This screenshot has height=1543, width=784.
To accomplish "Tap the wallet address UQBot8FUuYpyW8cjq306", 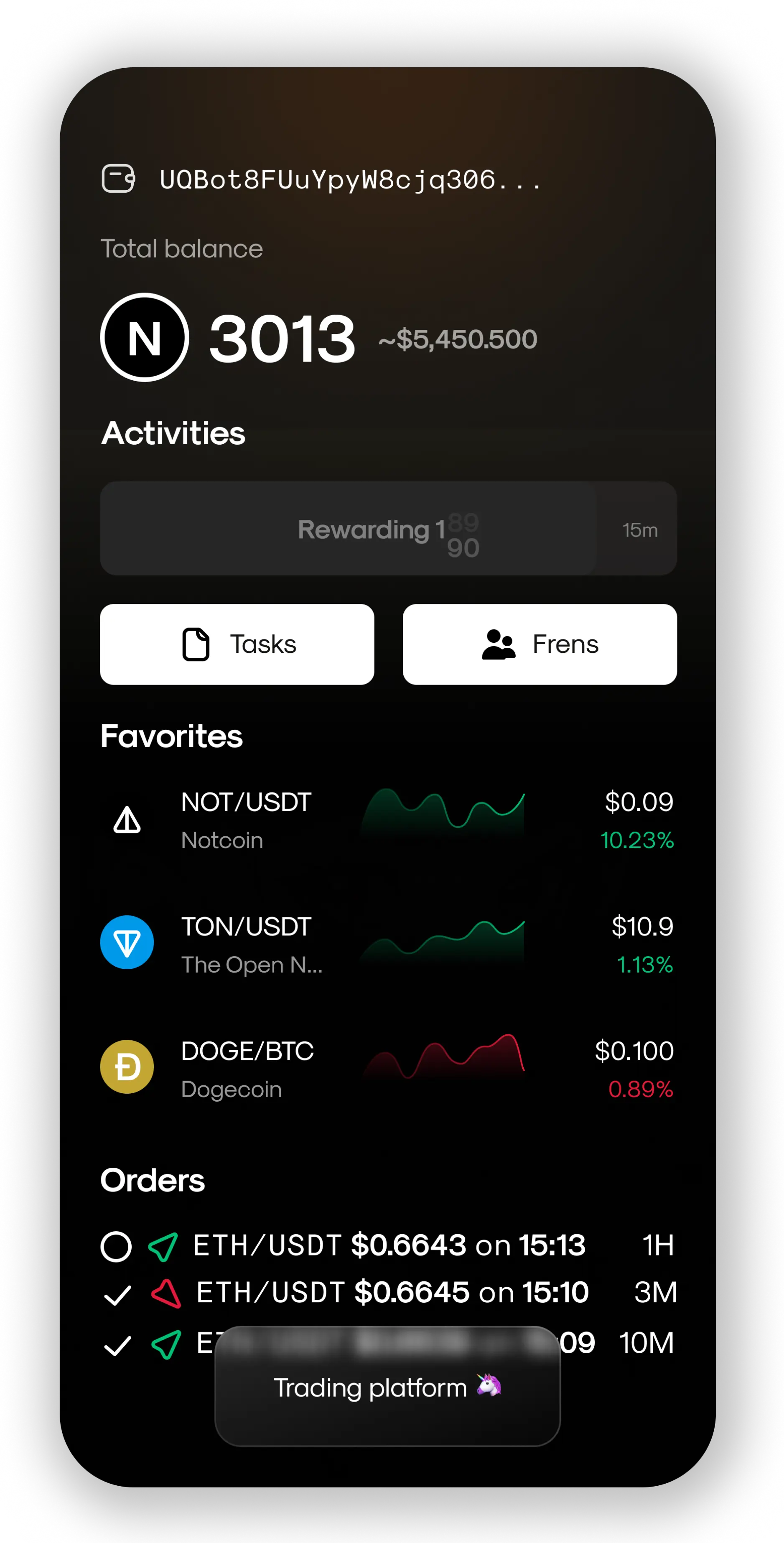I will point(350,179).
